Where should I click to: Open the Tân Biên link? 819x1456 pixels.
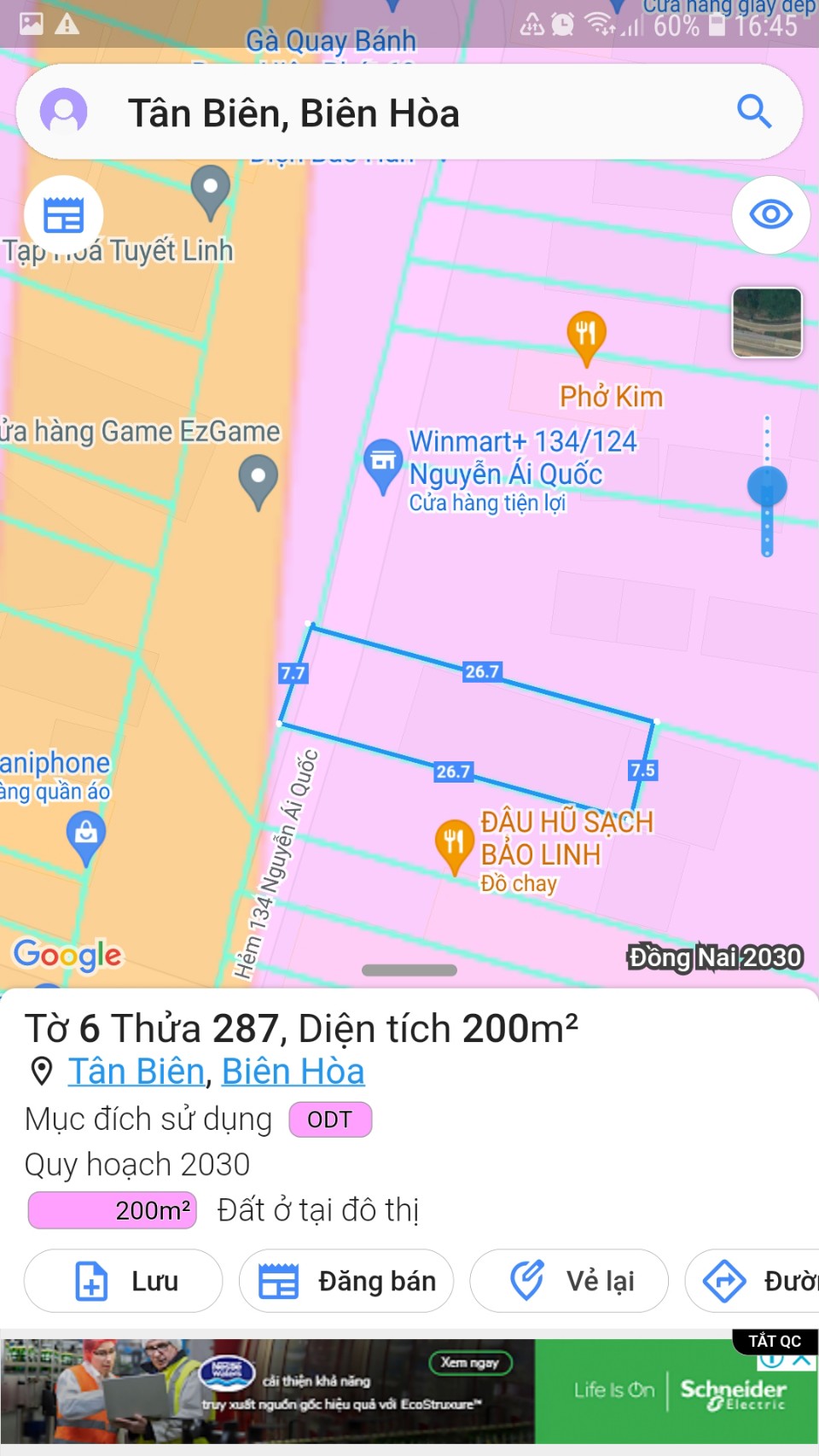pos(136,1071)
